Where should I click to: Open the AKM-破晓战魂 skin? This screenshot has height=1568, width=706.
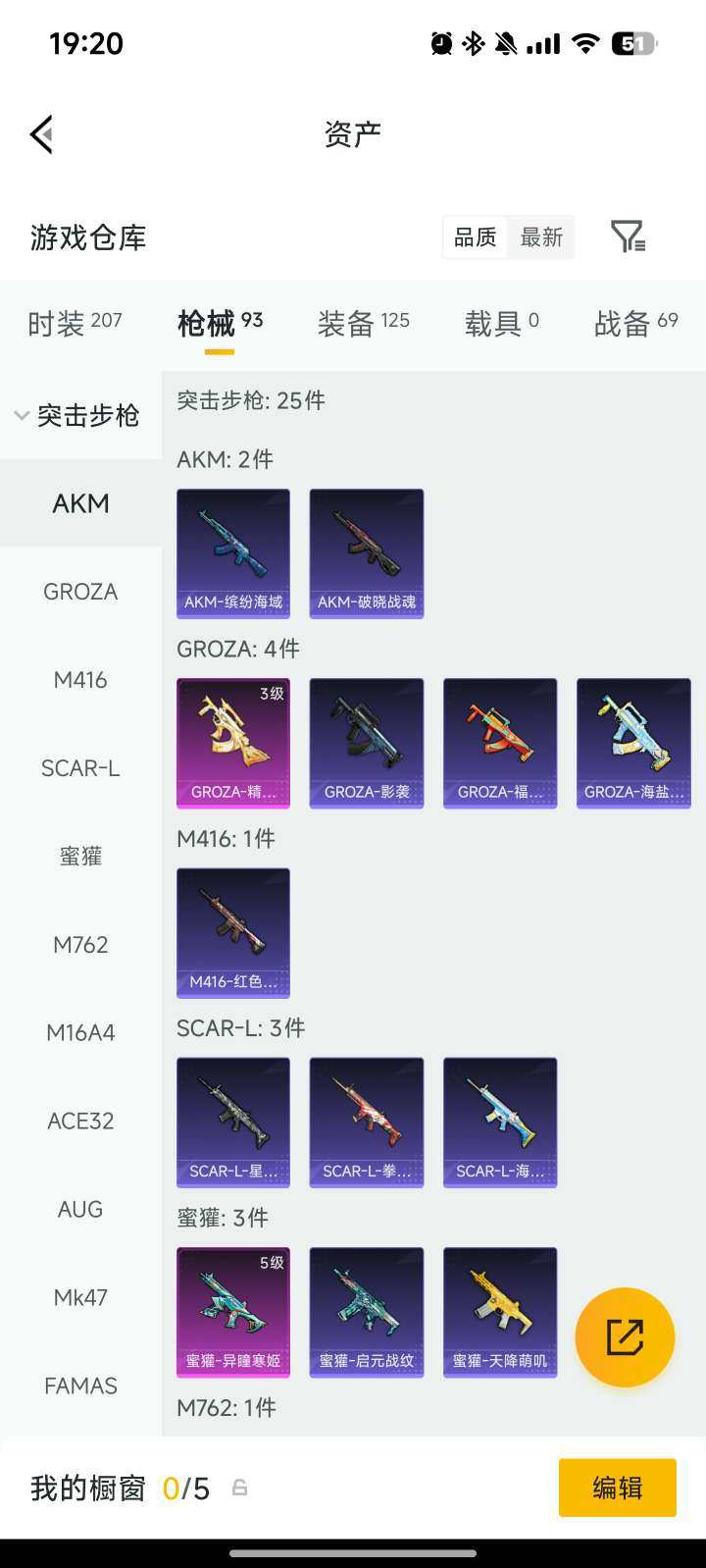point(367,552)
